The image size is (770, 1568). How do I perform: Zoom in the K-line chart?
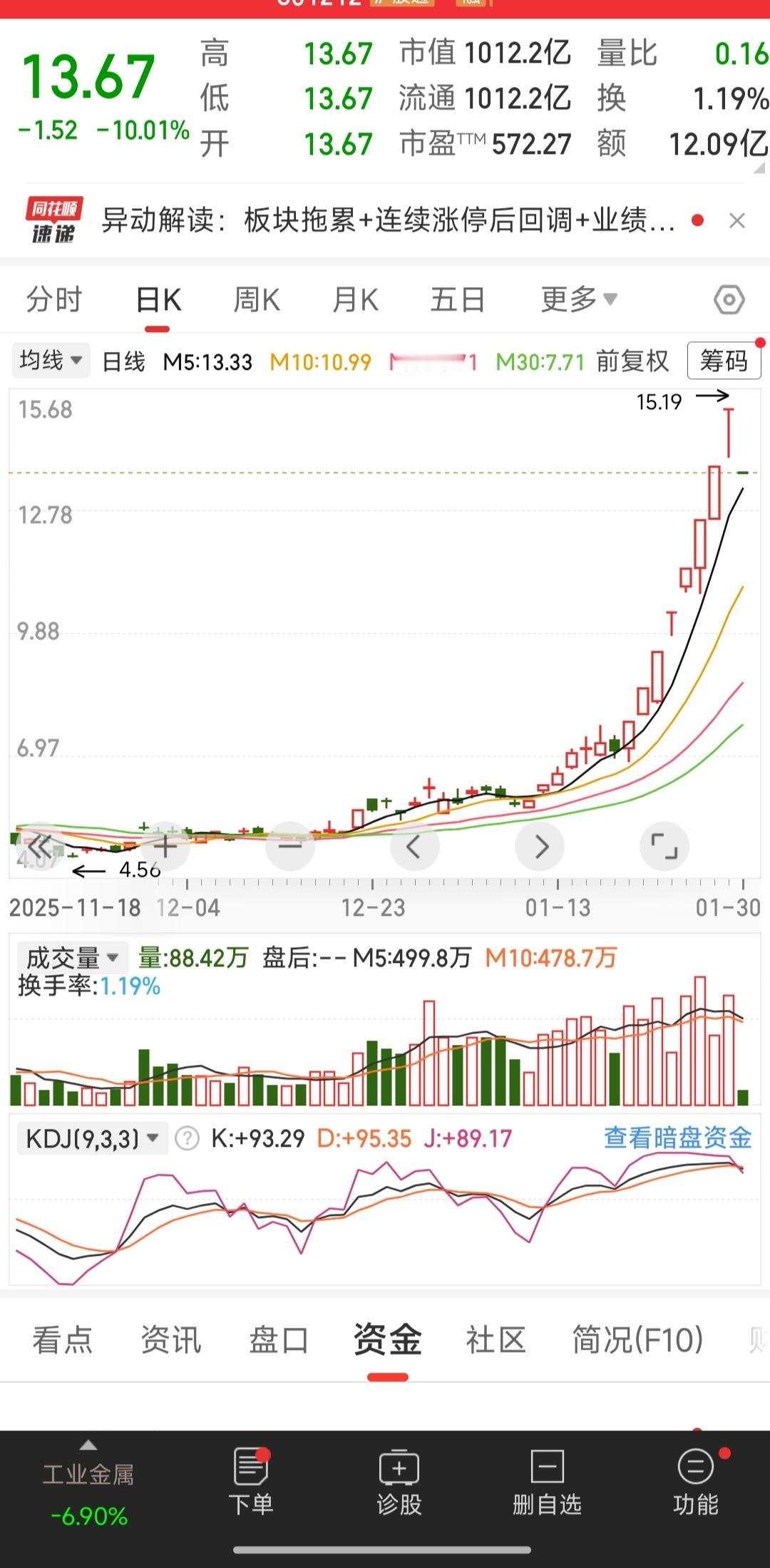point(165,847)
